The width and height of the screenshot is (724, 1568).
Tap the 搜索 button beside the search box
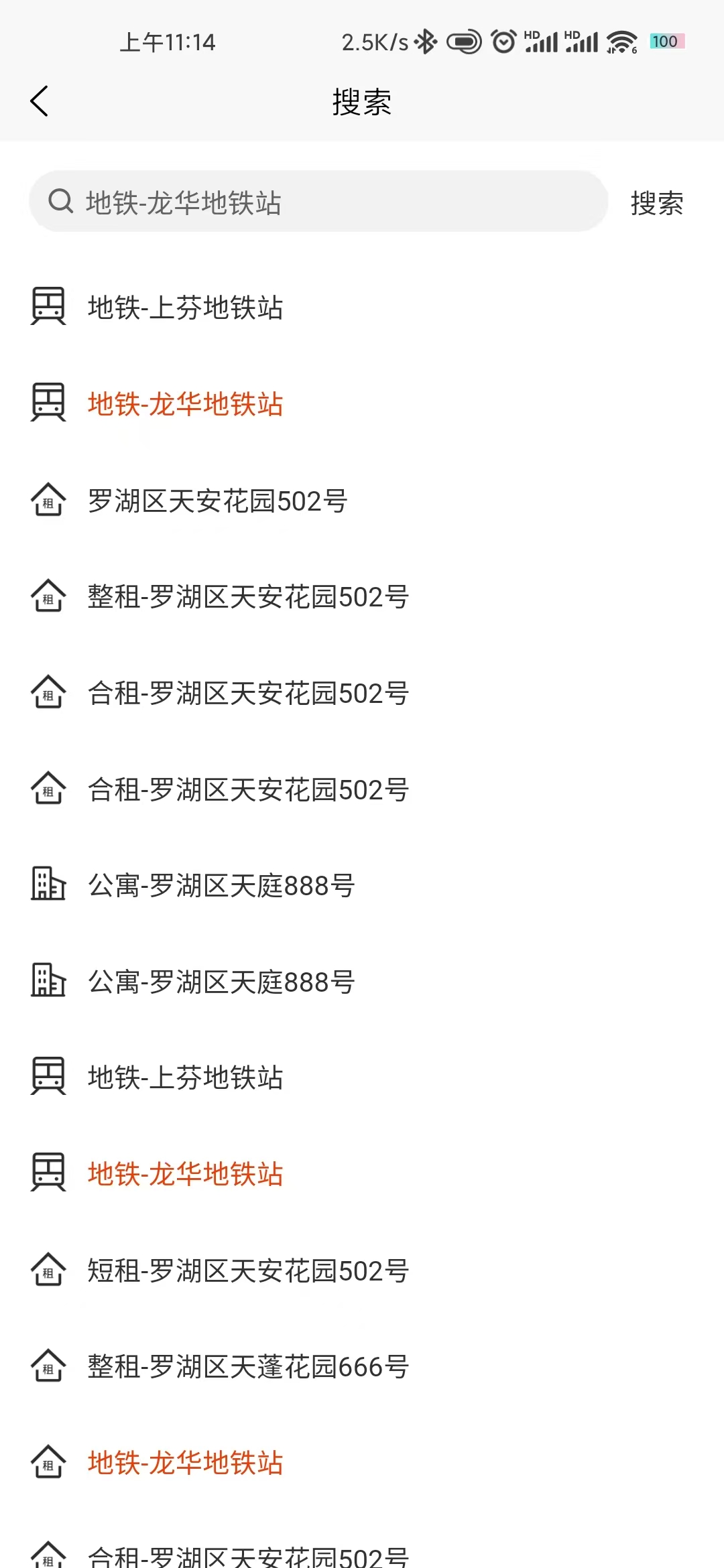(x=656, y=203)
